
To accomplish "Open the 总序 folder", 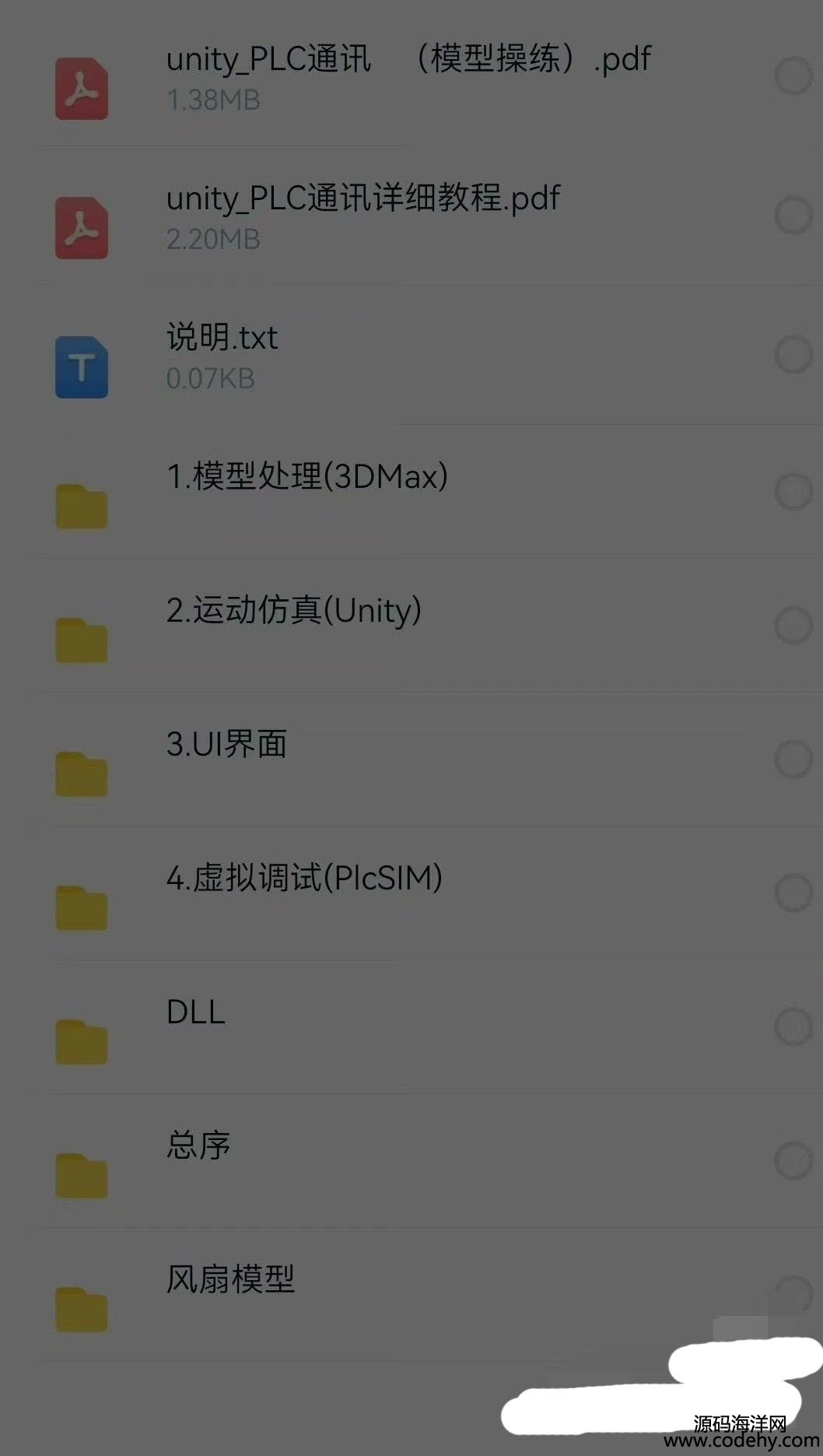I will point(411,1161).
